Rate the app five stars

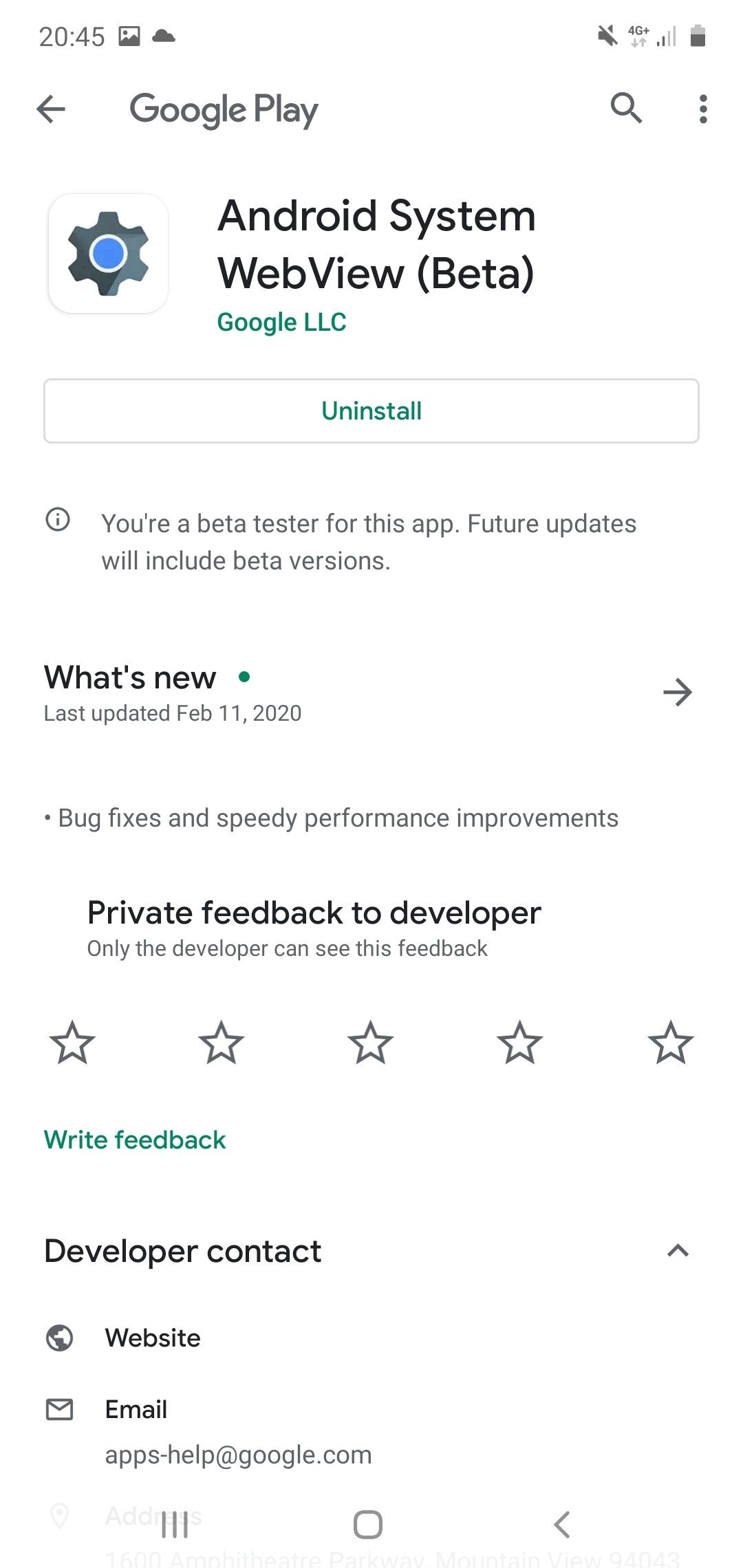(671, 1043)
